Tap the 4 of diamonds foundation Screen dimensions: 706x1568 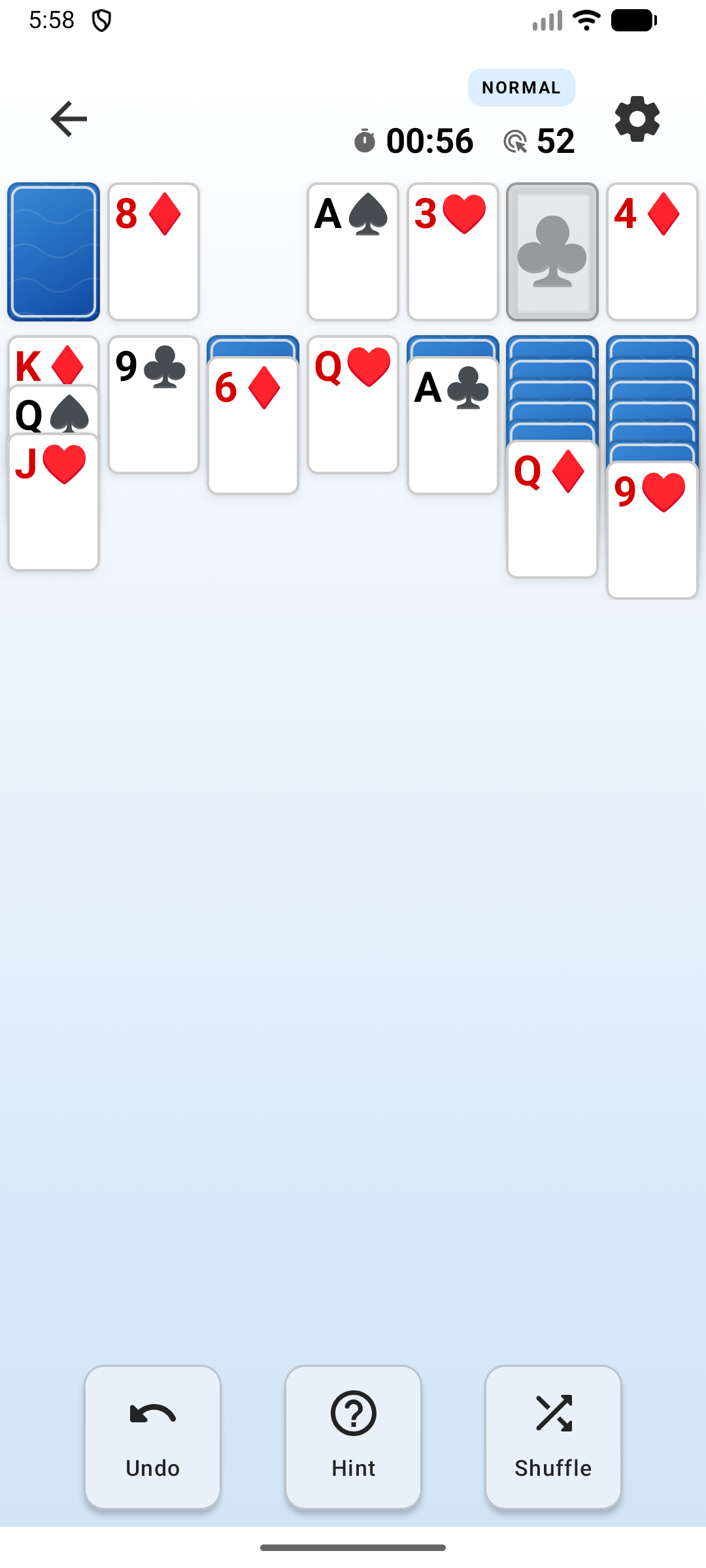click(x=652, y=252)
